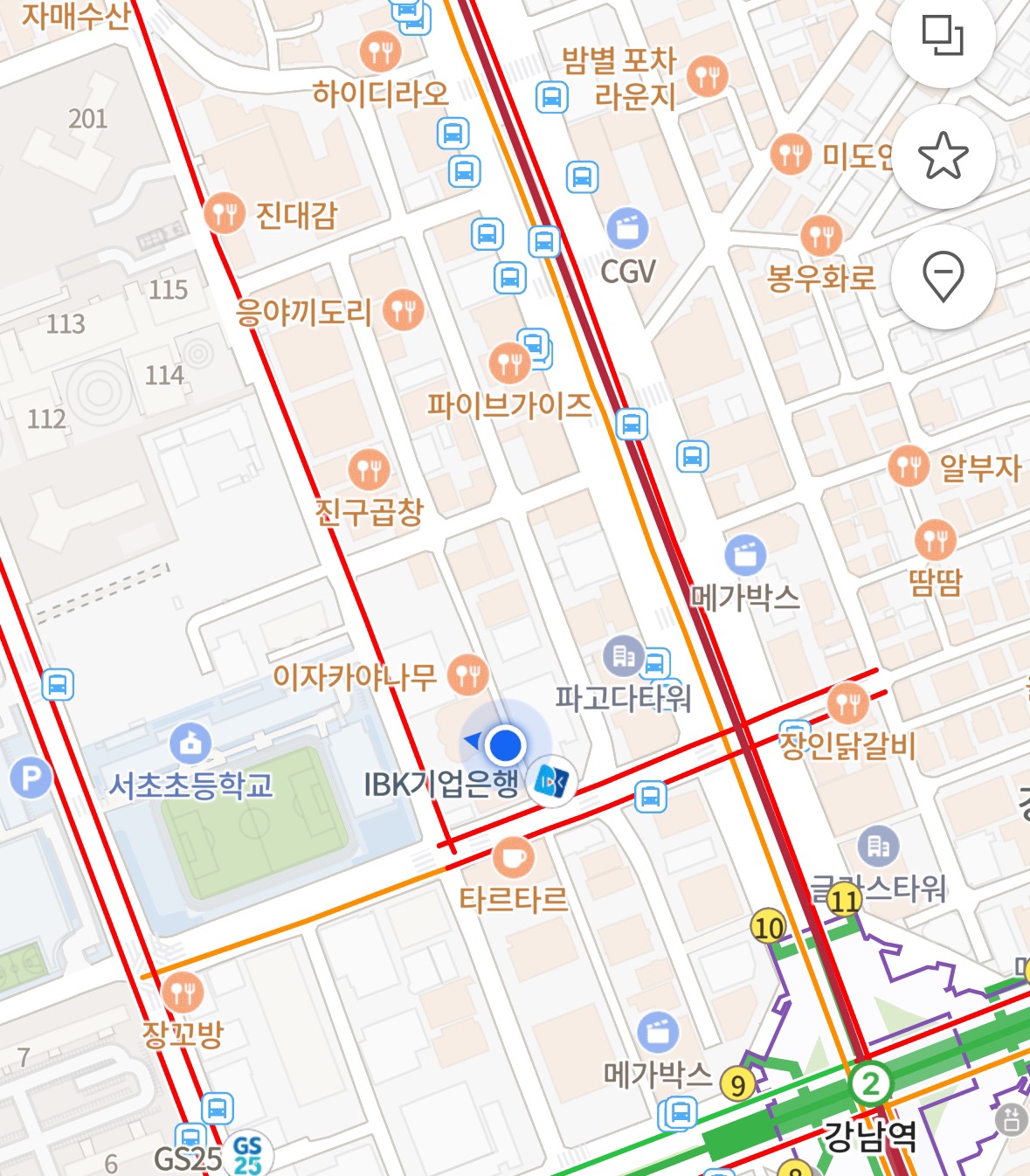Select the 알부자 restaurant marker
Image resolution: width=1030 pixels, height=1176 pixels.
coord(909,467)
